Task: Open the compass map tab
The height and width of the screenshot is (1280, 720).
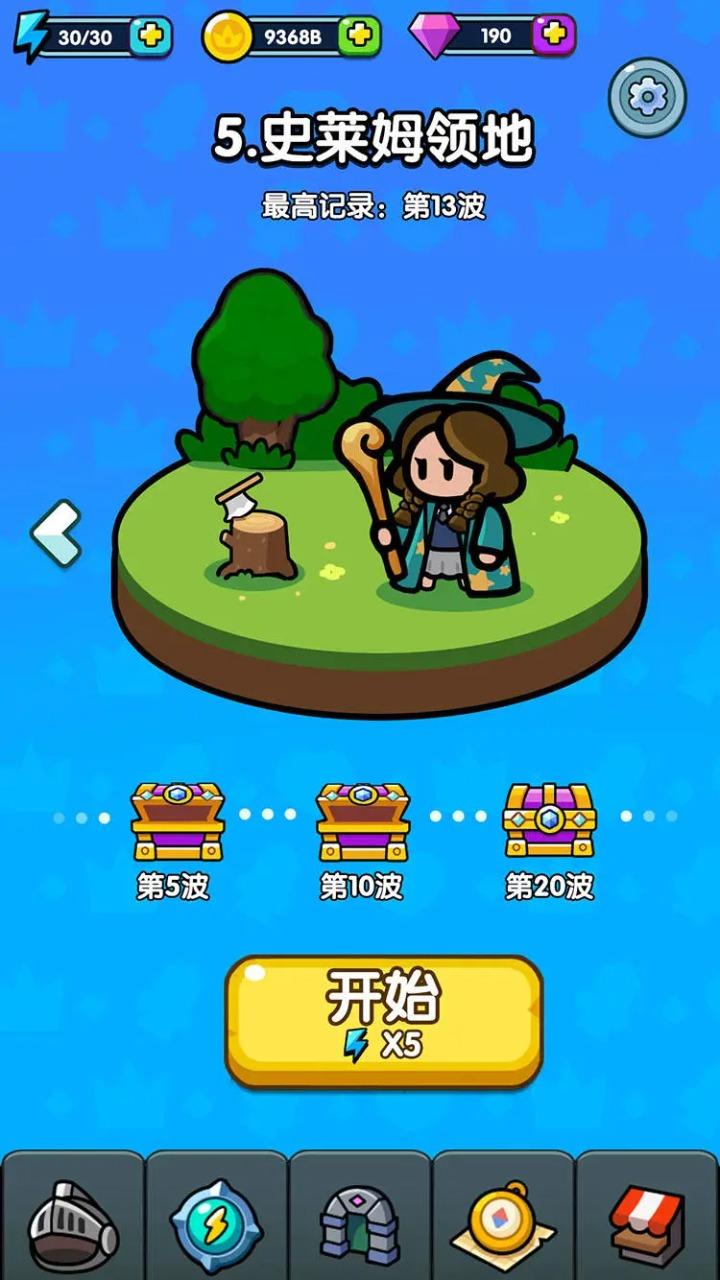Action: click(503, 1224)
